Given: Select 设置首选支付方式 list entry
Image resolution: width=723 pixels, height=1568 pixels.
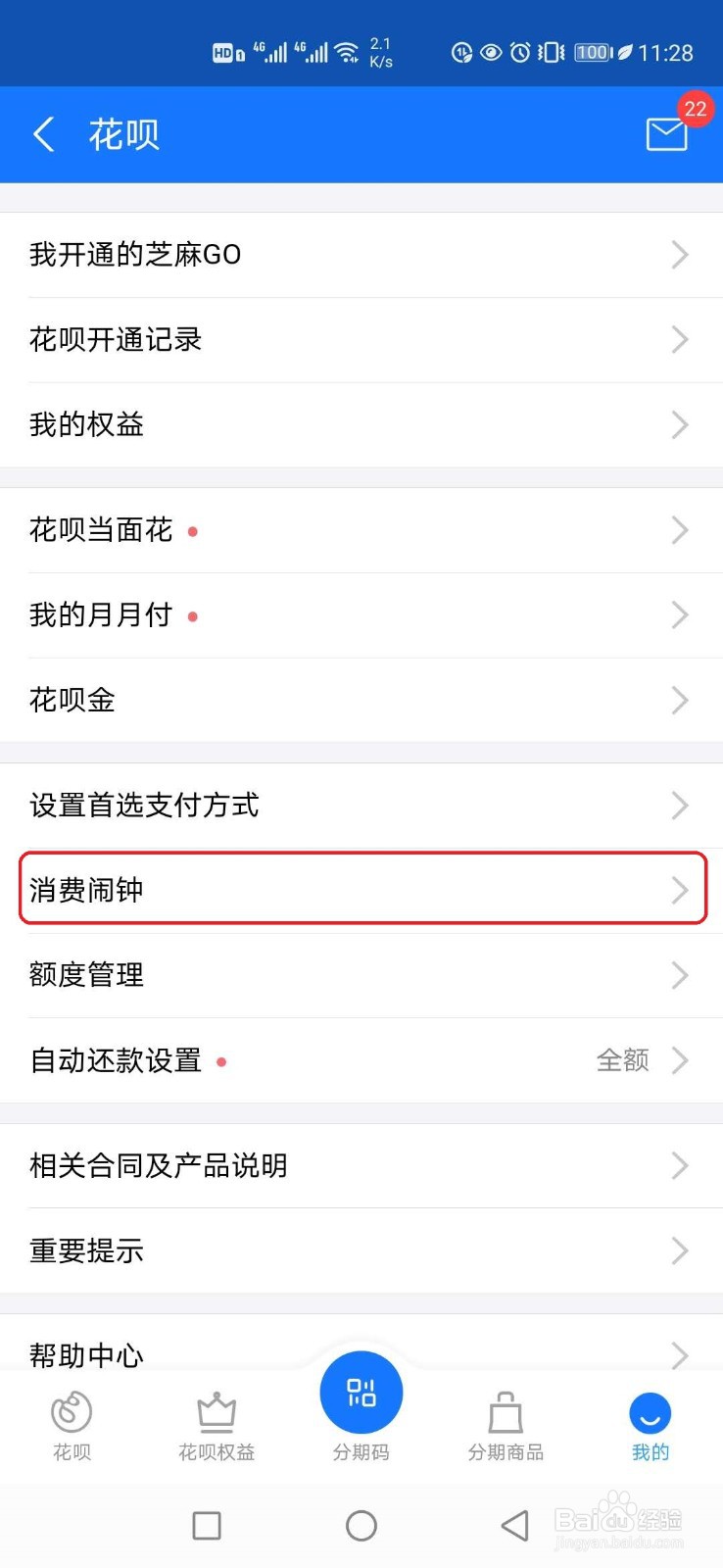Looking at the screenshot, I should 361,806.
